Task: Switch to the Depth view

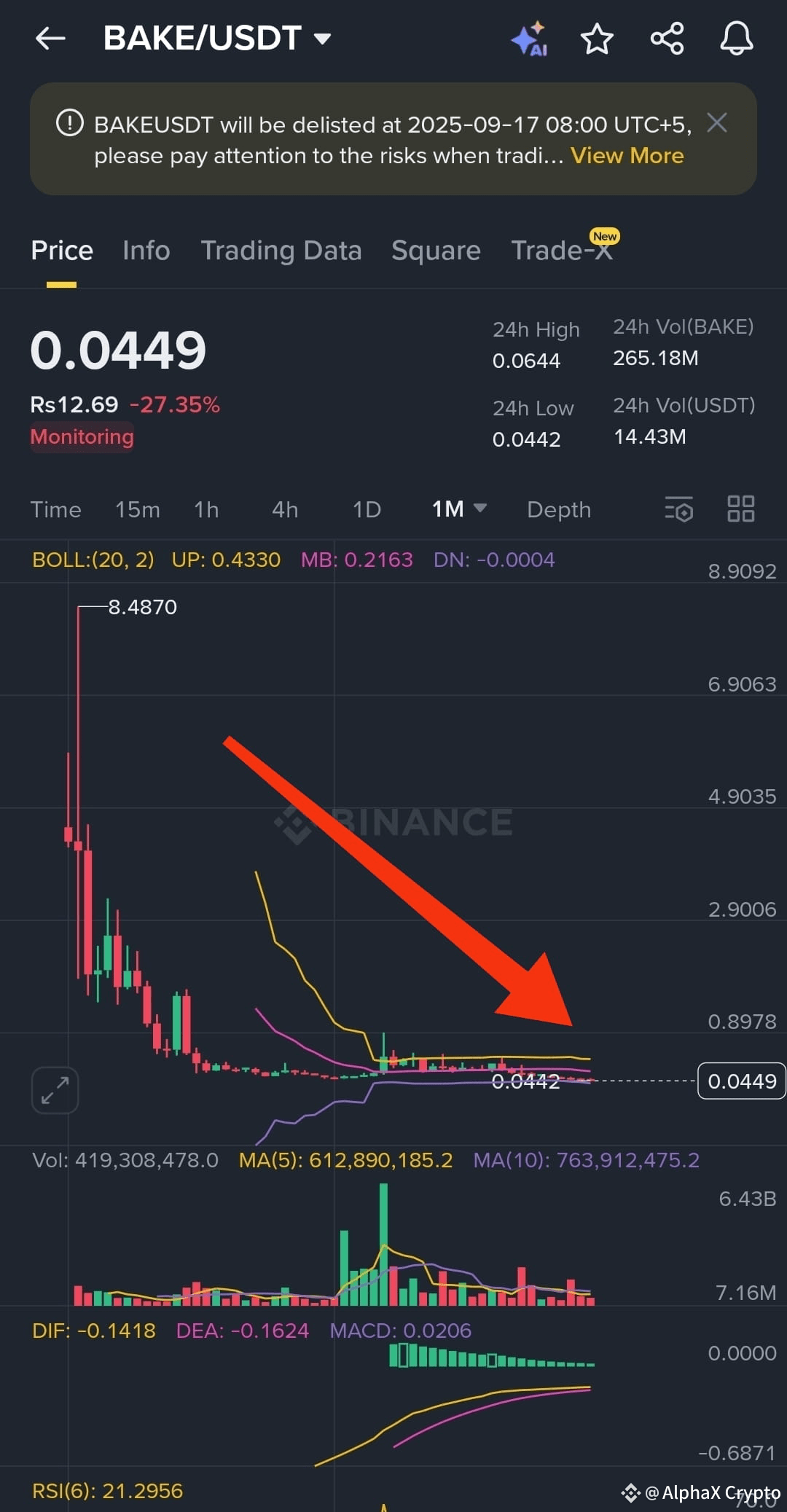Action: pos(558,510)
